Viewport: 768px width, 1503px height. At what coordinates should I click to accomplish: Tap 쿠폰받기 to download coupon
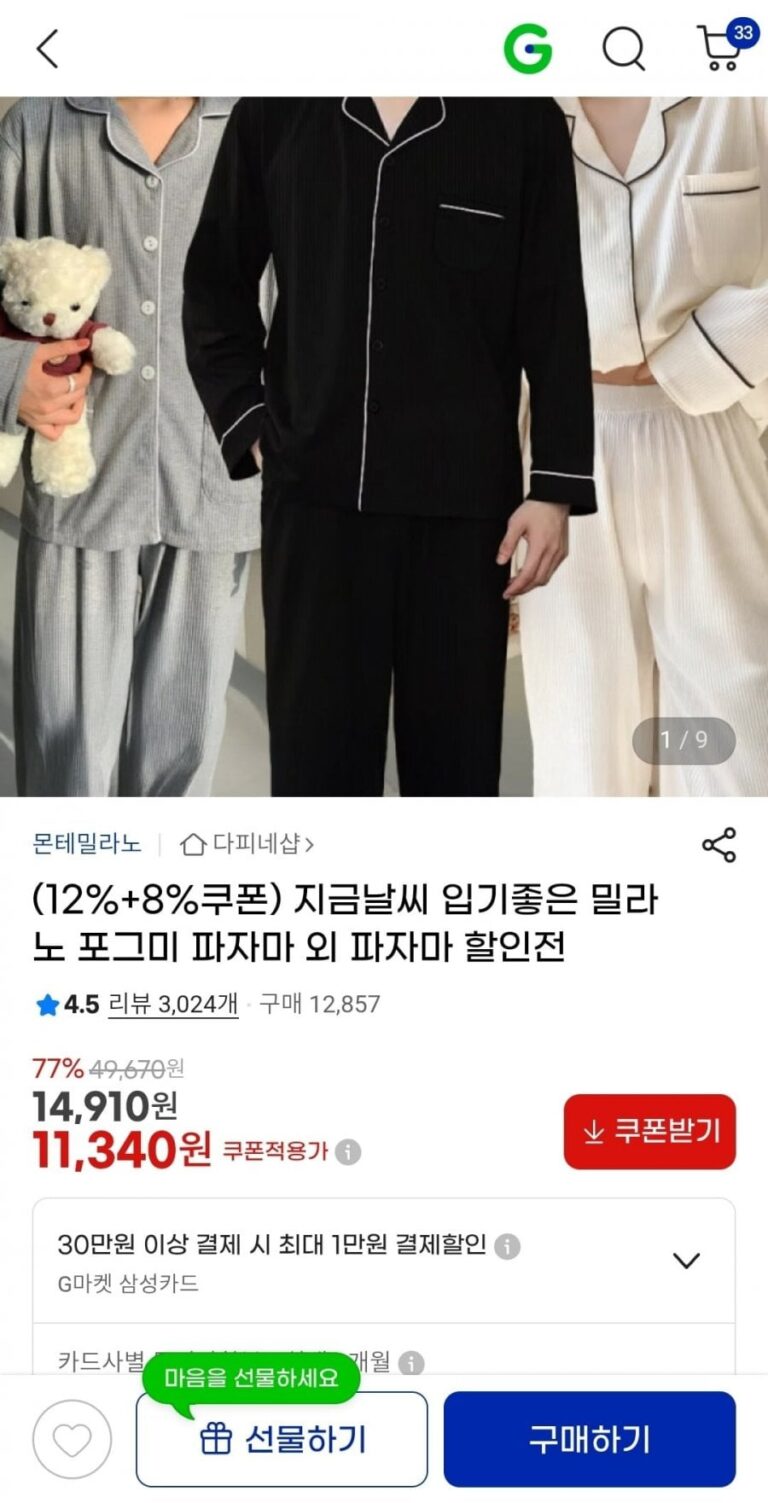click(649, 1131)
